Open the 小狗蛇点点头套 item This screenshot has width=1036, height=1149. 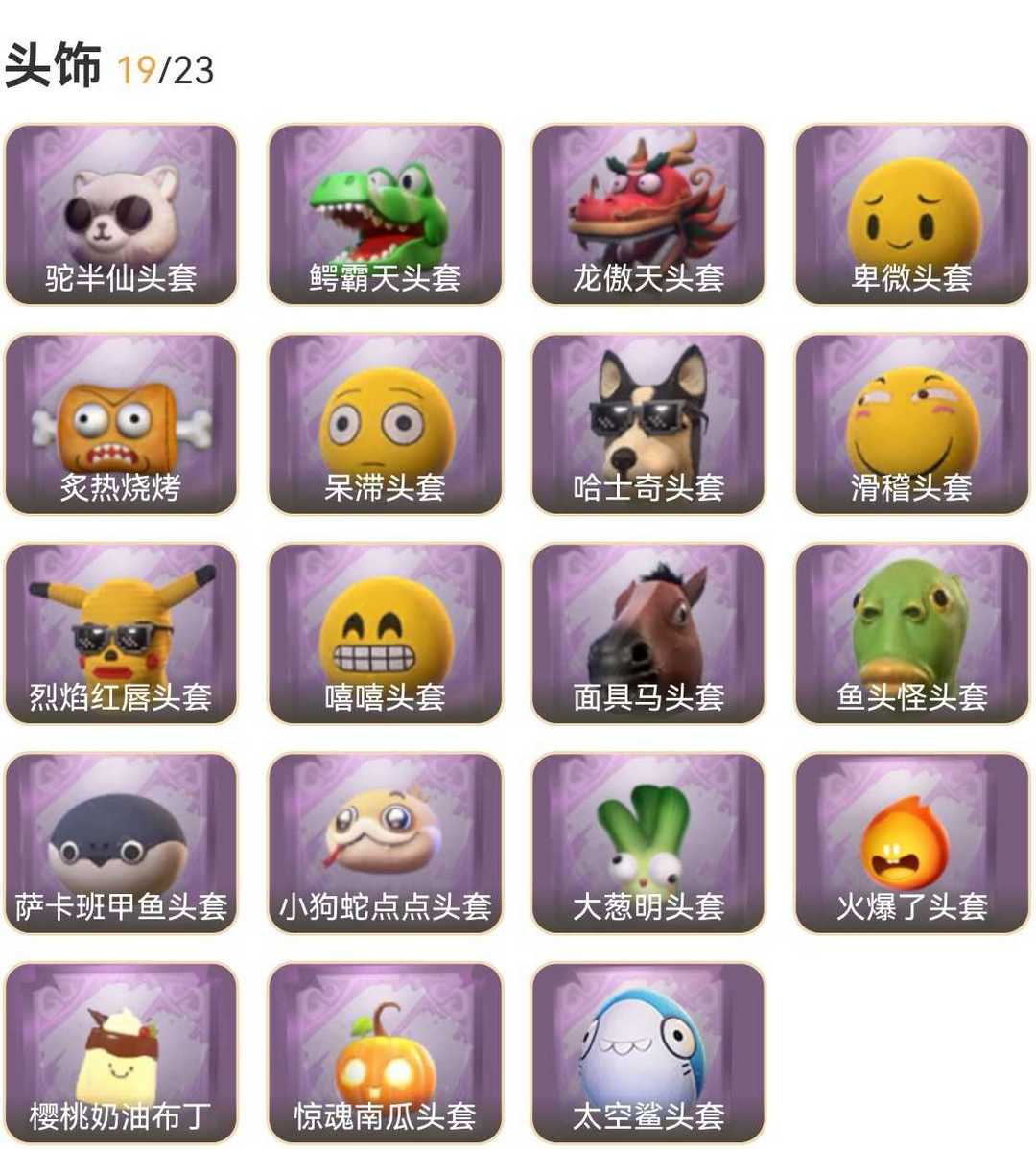385,843
